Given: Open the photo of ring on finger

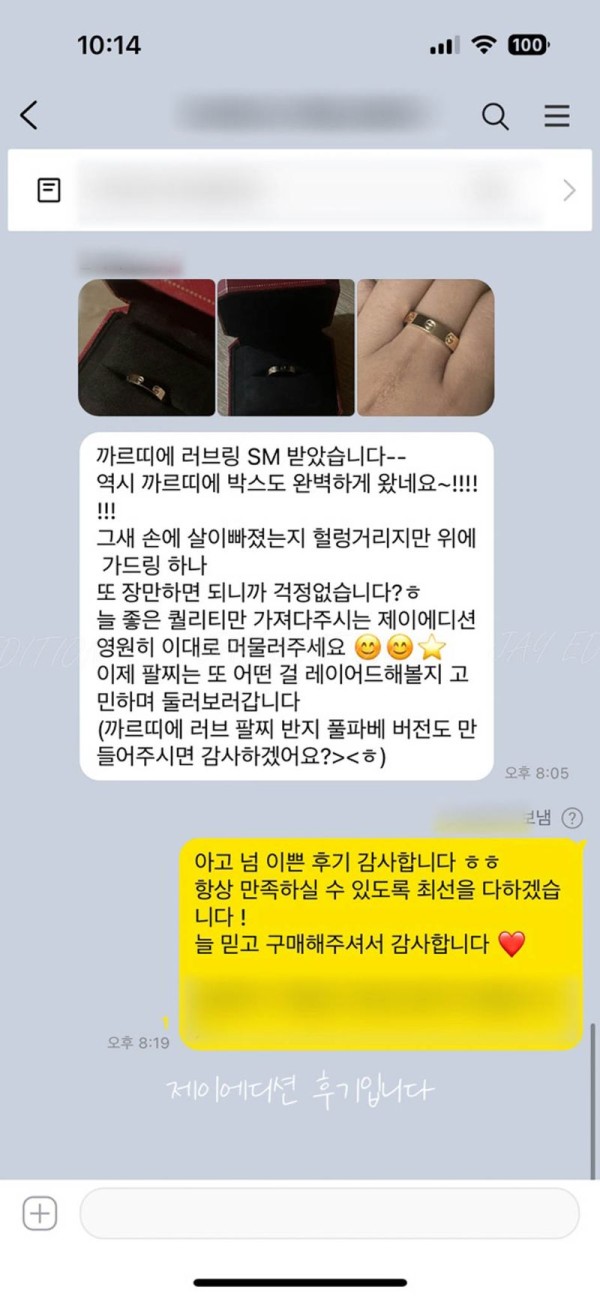Looking at the screenshot, I should [425, 347].
